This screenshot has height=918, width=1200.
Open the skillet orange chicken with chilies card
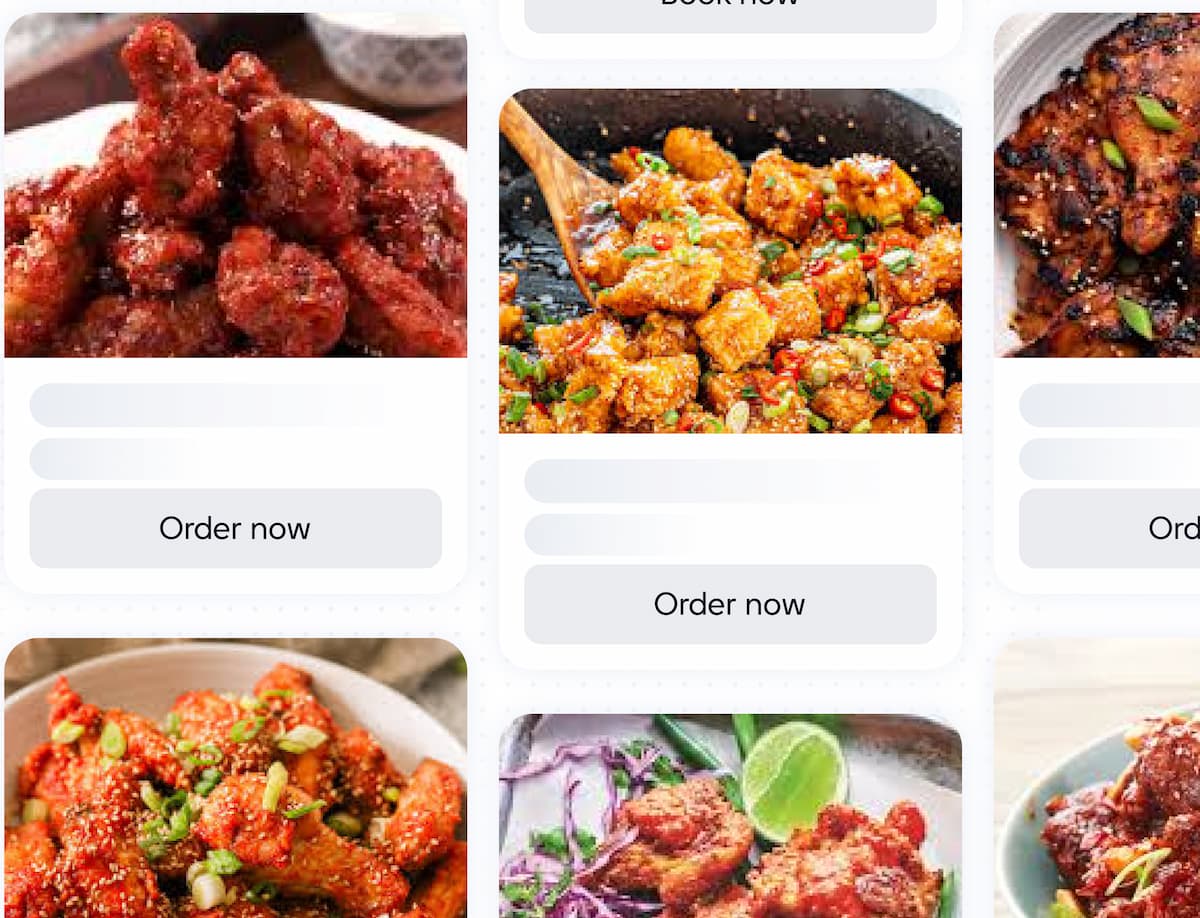[x=730, y=261]
